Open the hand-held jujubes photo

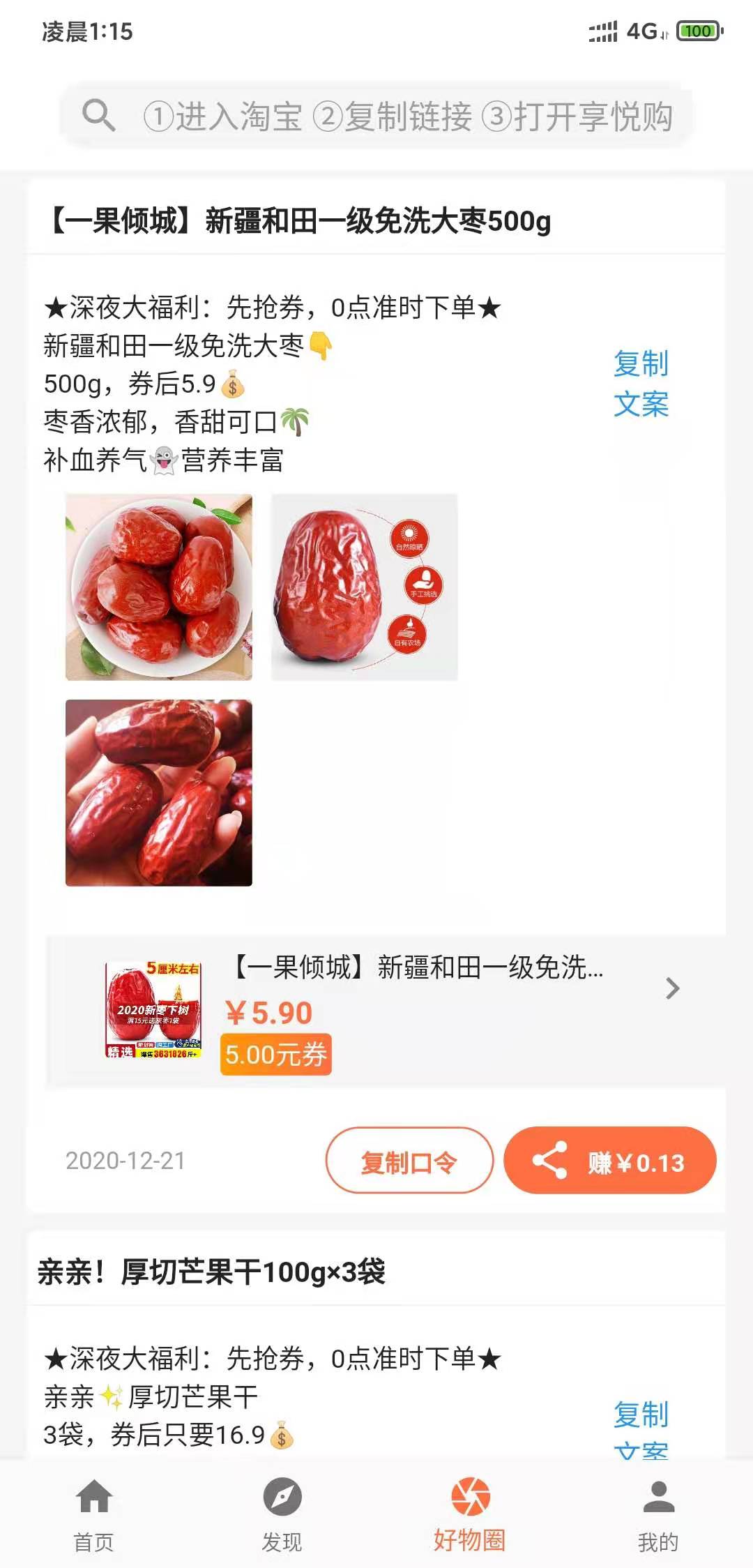click(159, 792)
